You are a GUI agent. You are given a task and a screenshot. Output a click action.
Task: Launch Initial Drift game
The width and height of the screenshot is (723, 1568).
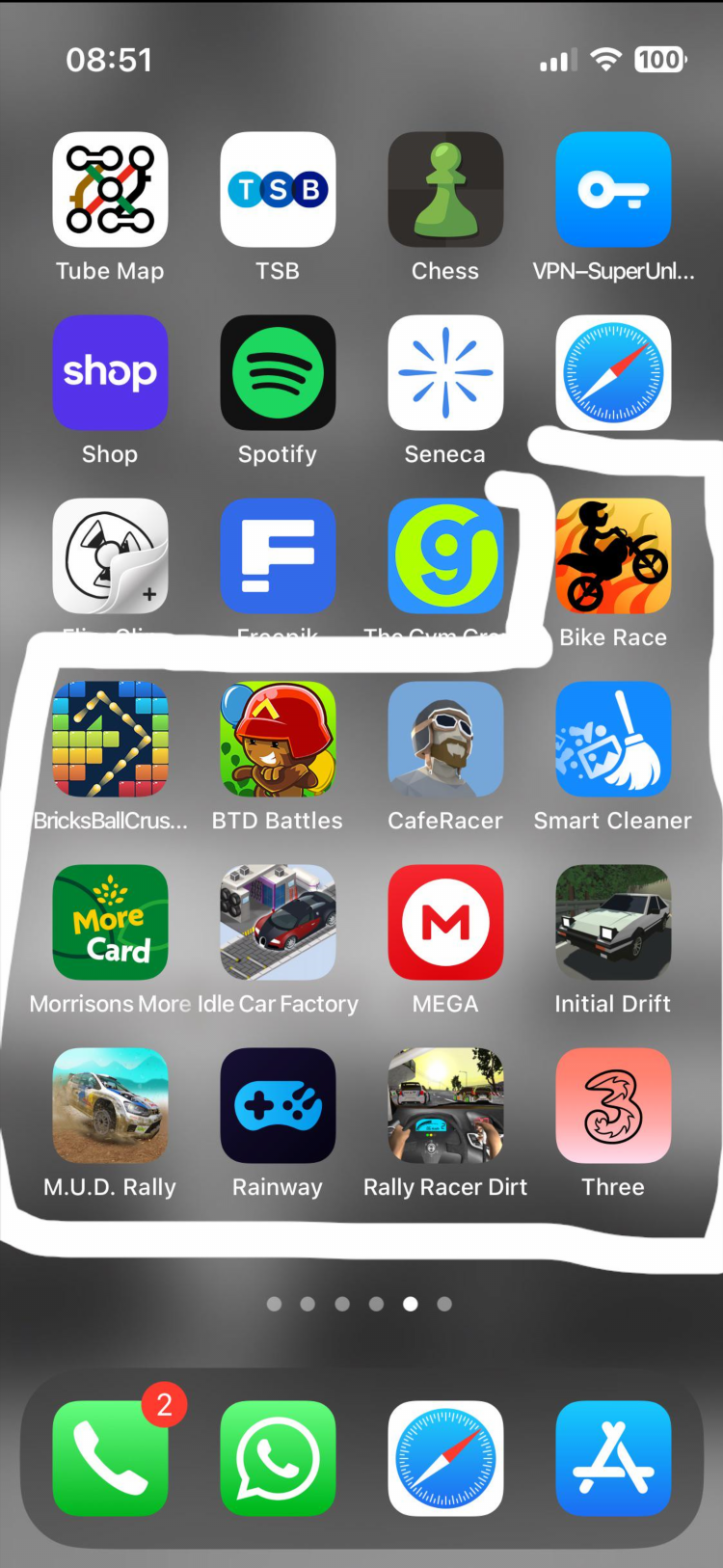[x=613, y=923]
